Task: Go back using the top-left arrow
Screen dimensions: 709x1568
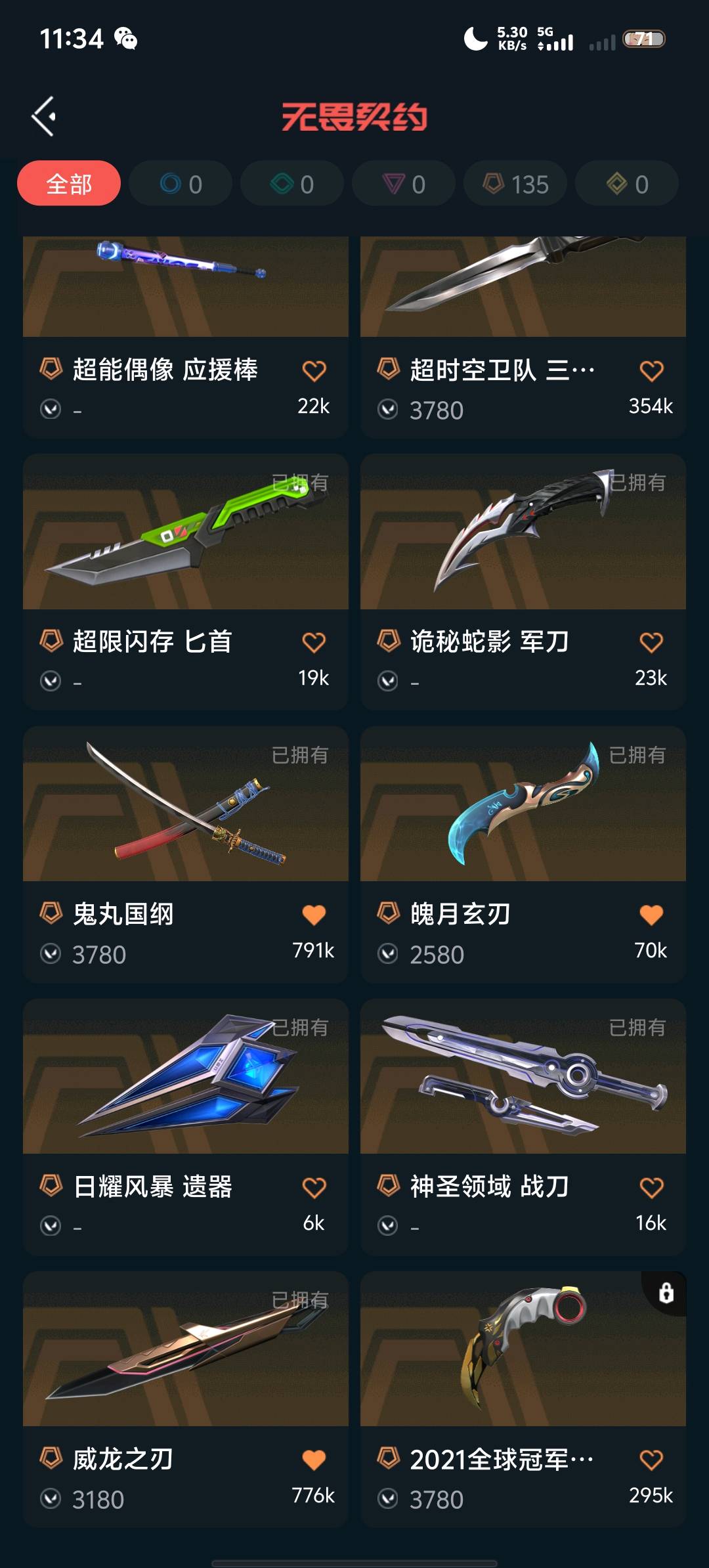Action: (44, 117)
